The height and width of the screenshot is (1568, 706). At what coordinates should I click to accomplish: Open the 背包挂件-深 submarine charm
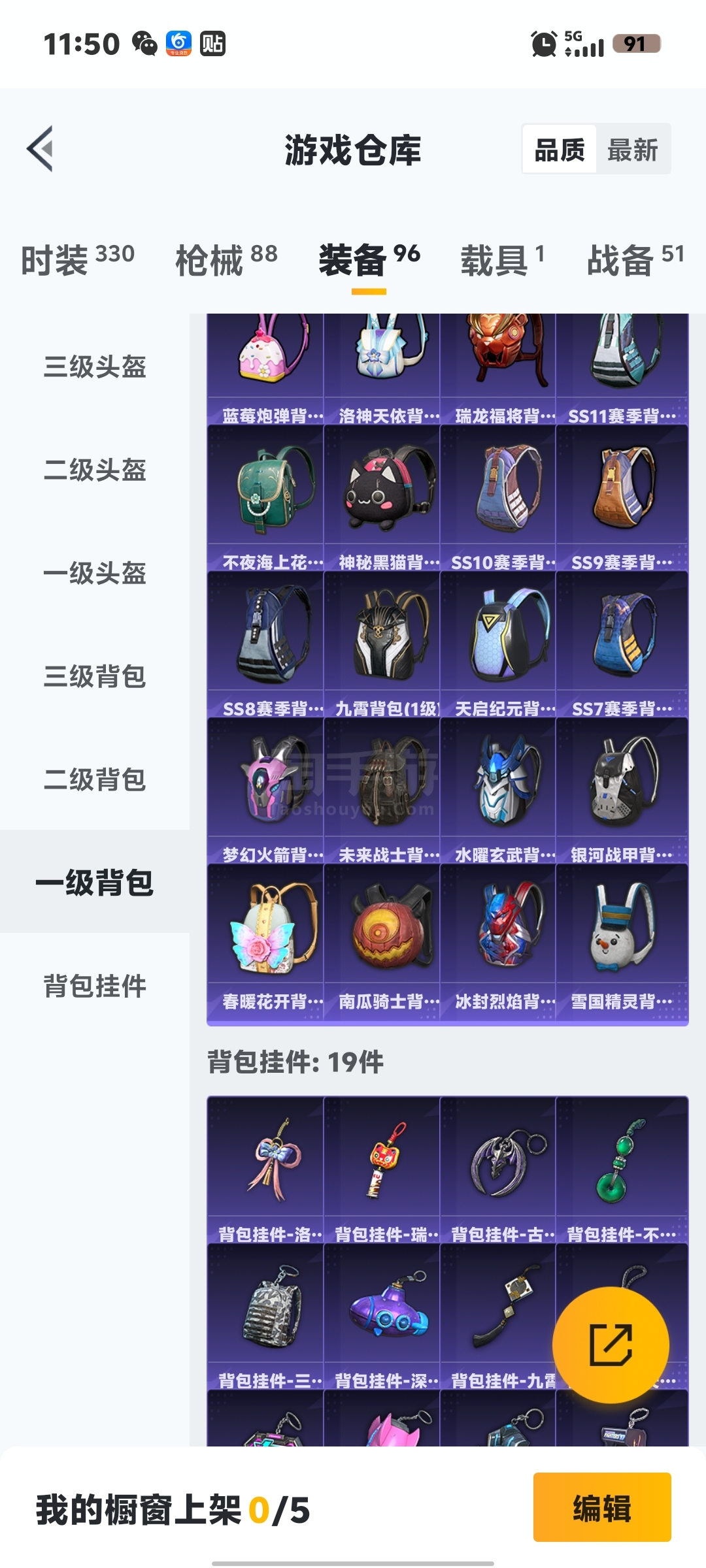(x=382, y=1317)
